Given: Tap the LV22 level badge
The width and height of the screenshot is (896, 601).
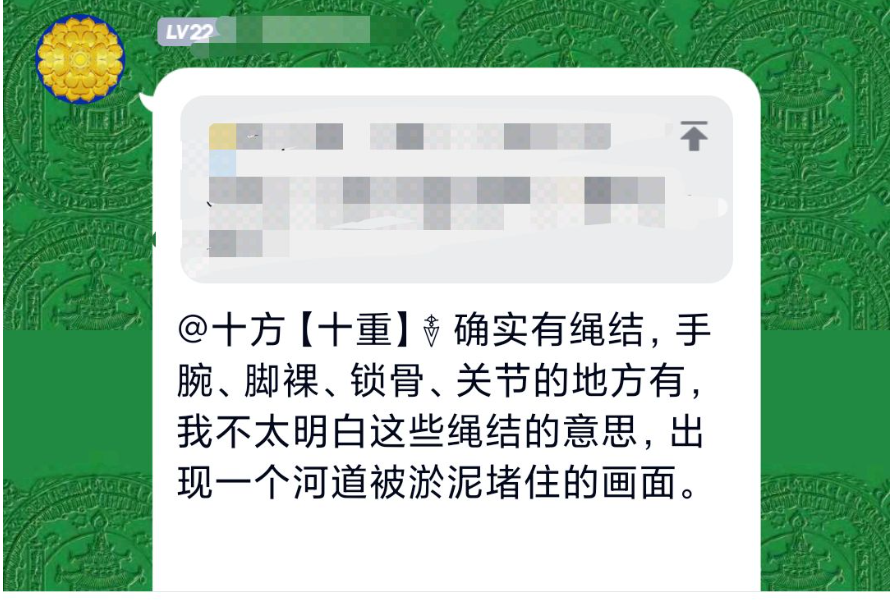Looking at the screenshot, I should tap(187, 32).
